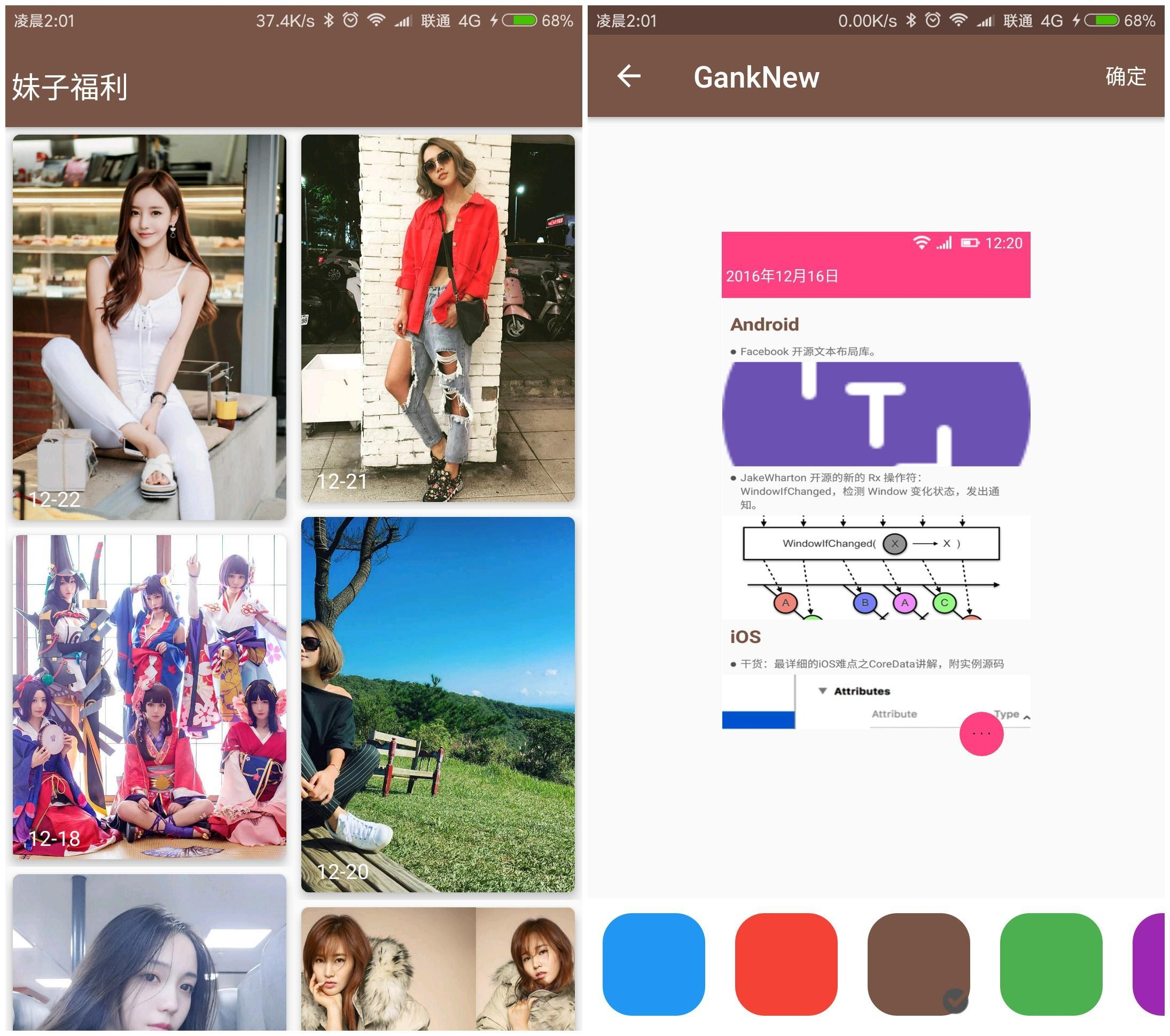Open the 12-21 photo card

click(x=438, y=318)
